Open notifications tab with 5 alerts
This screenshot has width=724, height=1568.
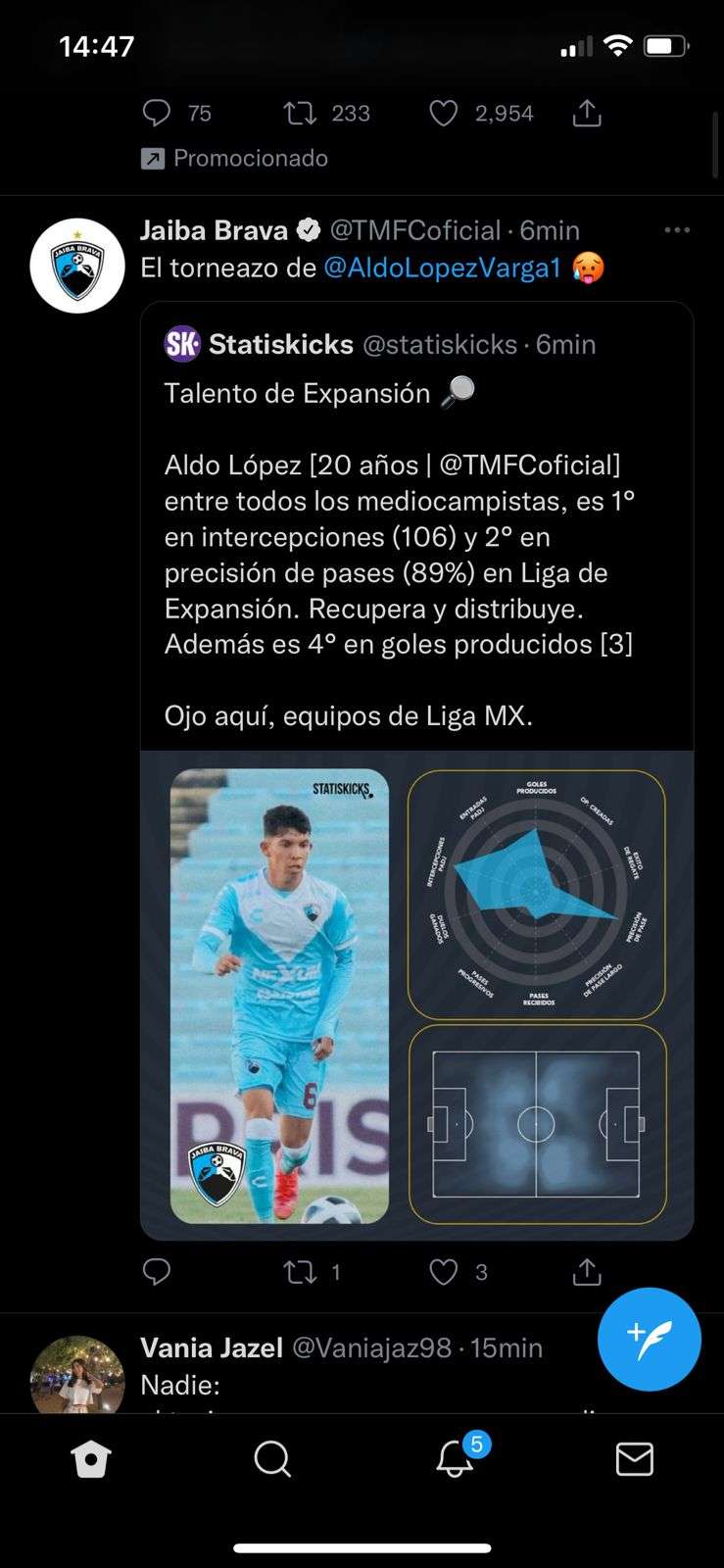[x=455, y=1460]
